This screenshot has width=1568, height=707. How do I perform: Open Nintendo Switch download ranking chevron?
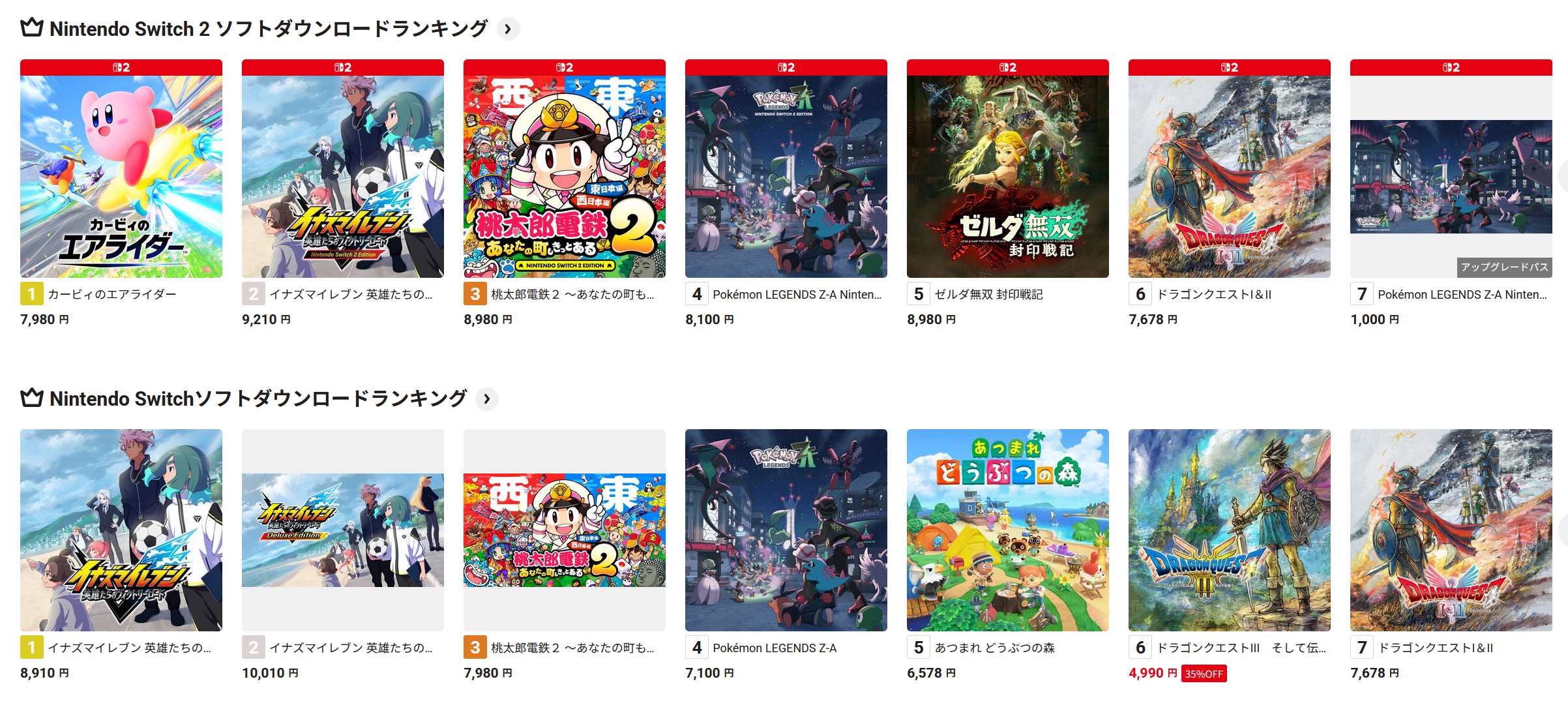pyautogui.click(x=486, y=399)
